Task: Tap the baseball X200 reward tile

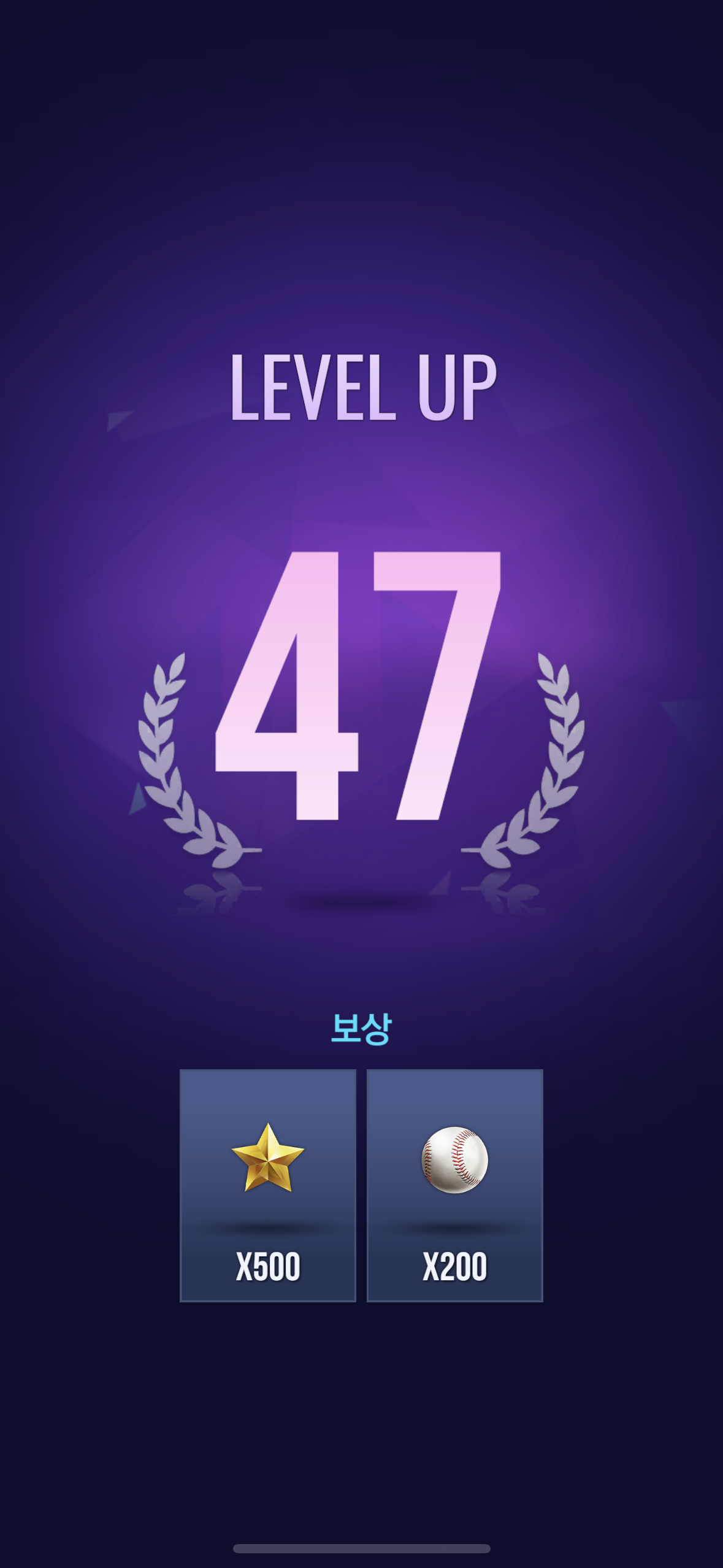Action: tap(454, 1185)
